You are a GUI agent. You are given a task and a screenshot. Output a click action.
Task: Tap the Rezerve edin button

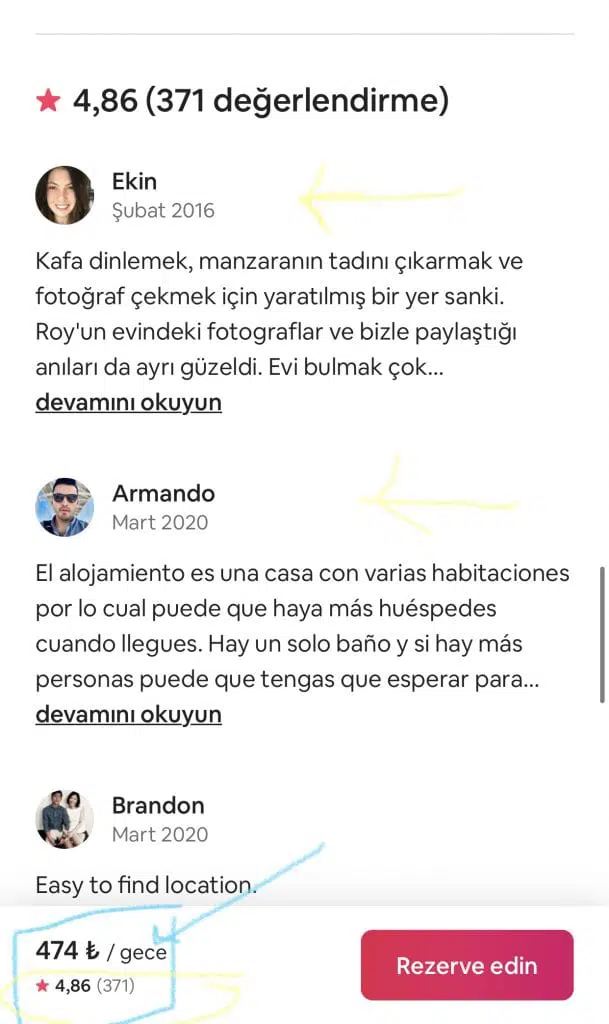click(466, 965)
